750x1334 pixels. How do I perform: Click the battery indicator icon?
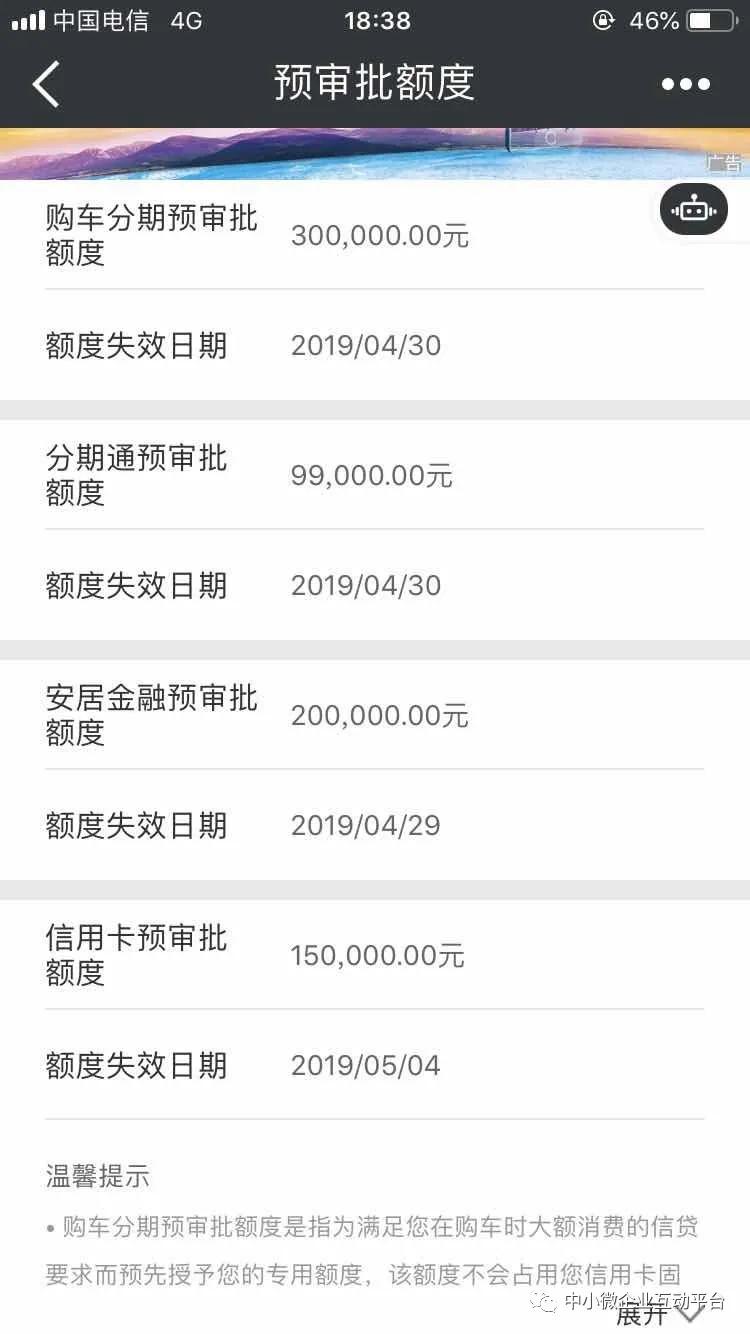click(712, 18)
